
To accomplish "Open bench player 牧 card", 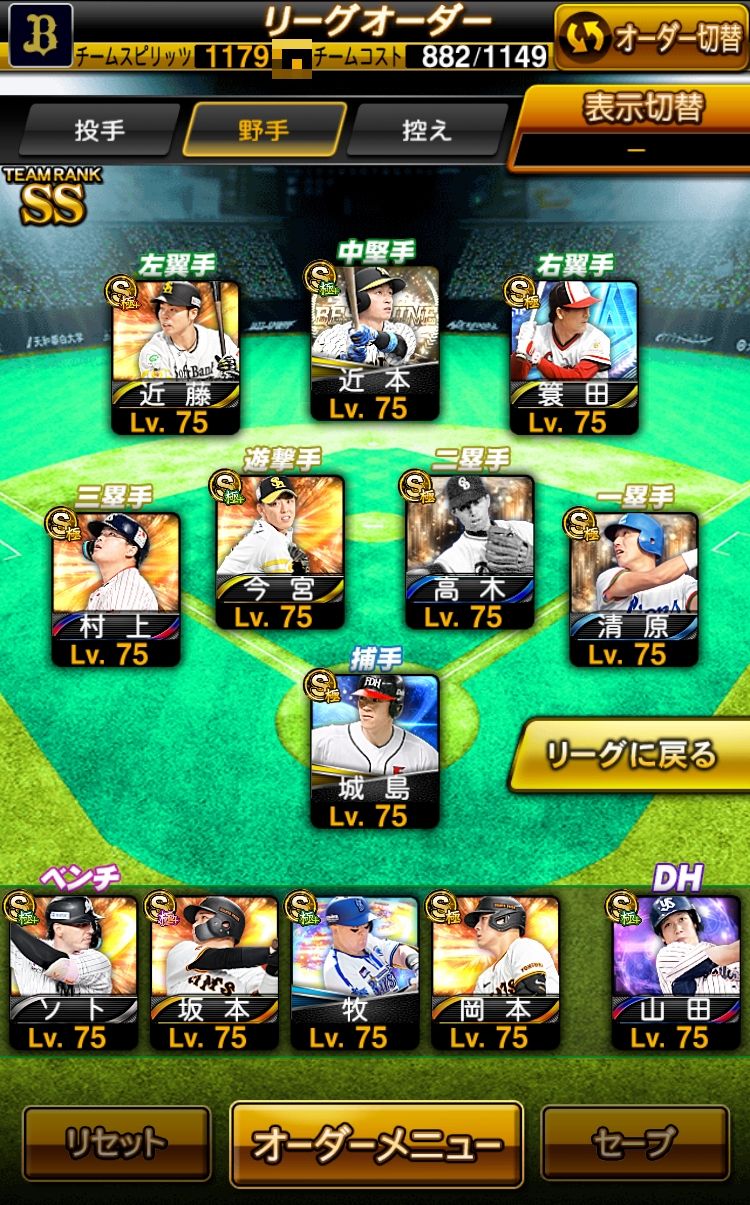I will point(354,972).
